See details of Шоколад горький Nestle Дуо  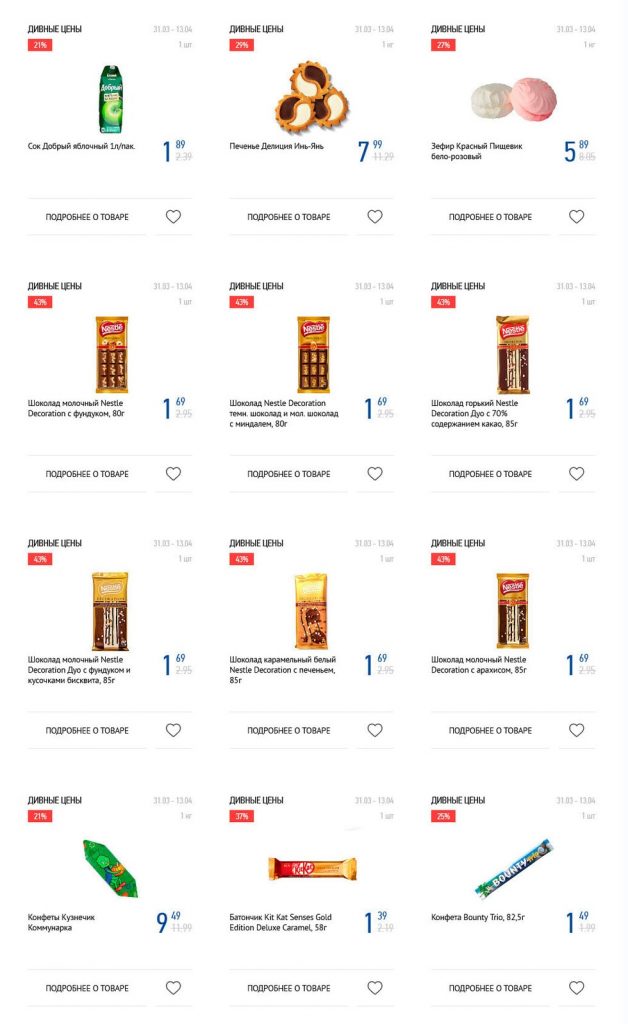point(490,474)
